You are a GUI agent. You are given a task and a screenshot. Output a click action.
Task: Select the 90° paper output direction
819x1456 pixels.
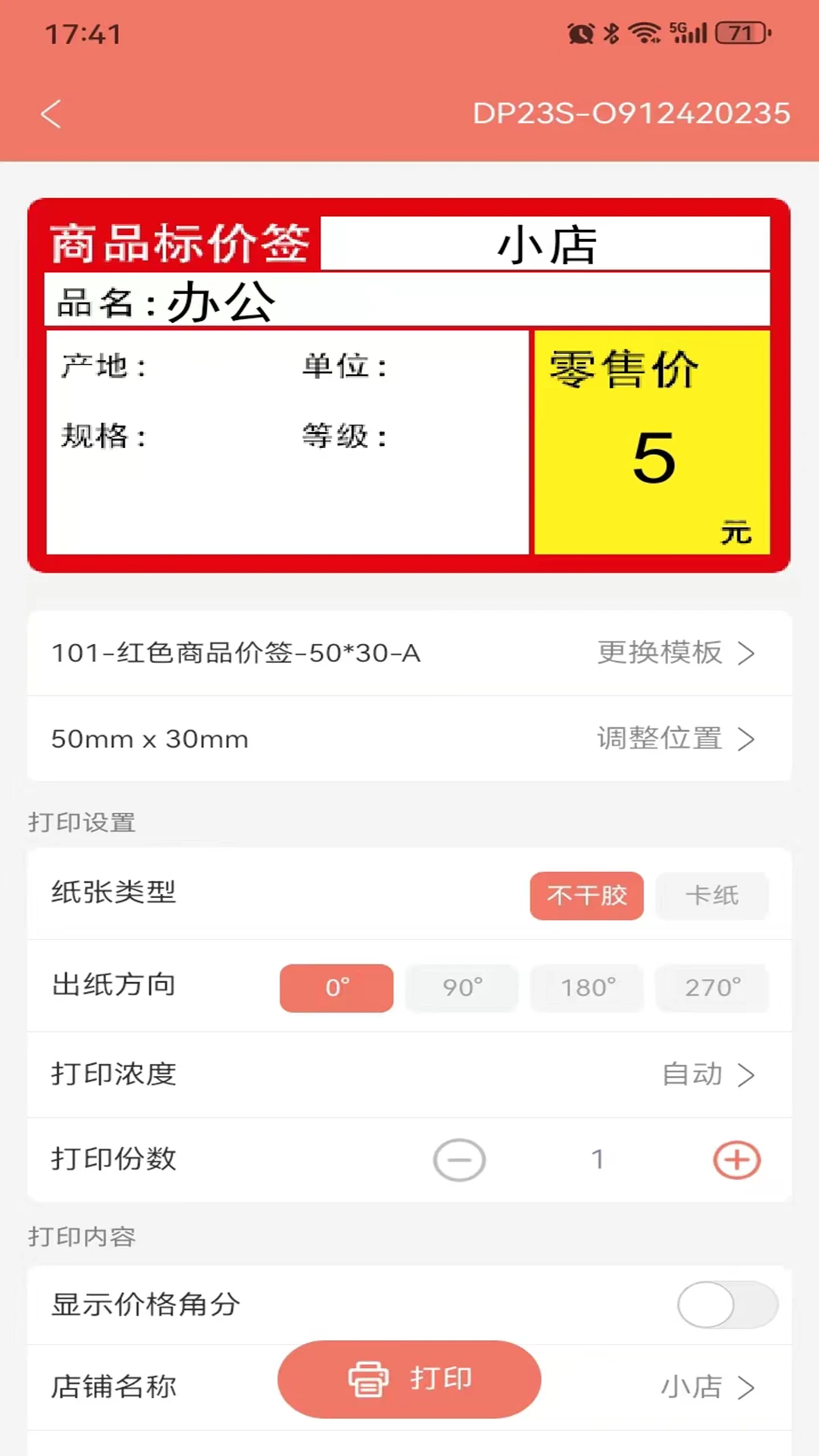point(461,987)
